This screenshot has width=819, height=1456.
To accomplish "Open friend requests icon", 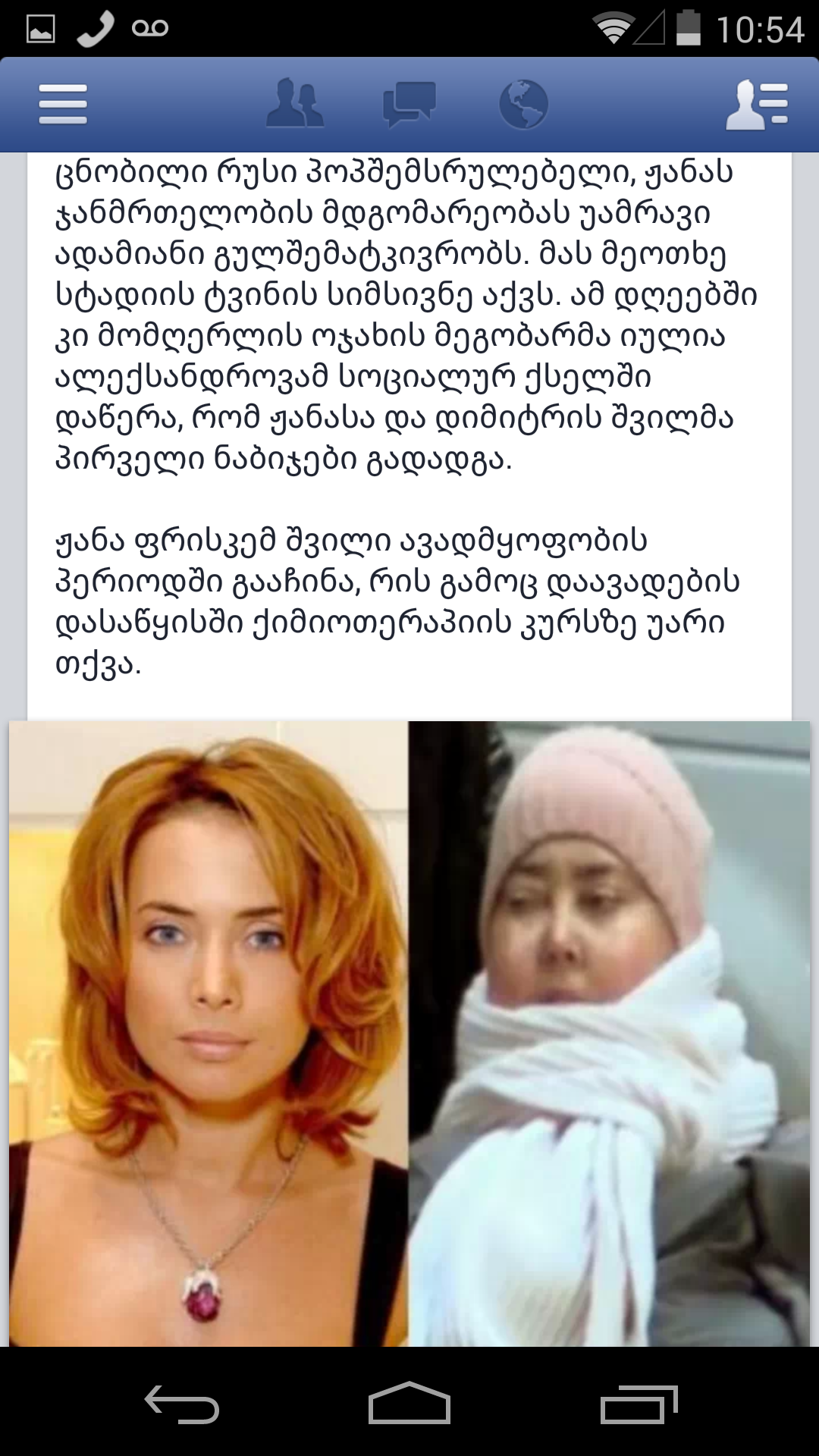I will click(x=294, y=104).
